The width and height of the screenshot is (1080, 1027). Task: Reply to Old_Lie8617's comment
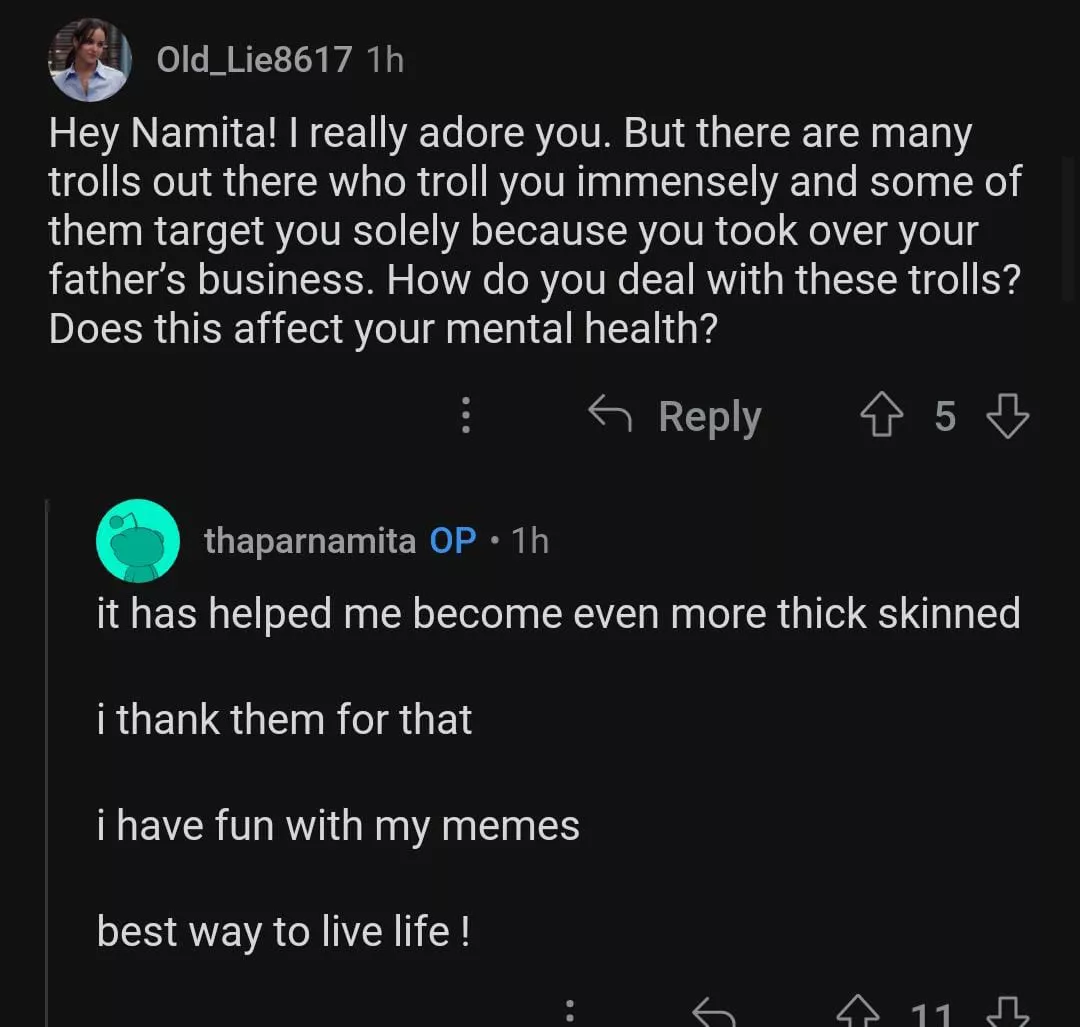(x=676, y=415)
